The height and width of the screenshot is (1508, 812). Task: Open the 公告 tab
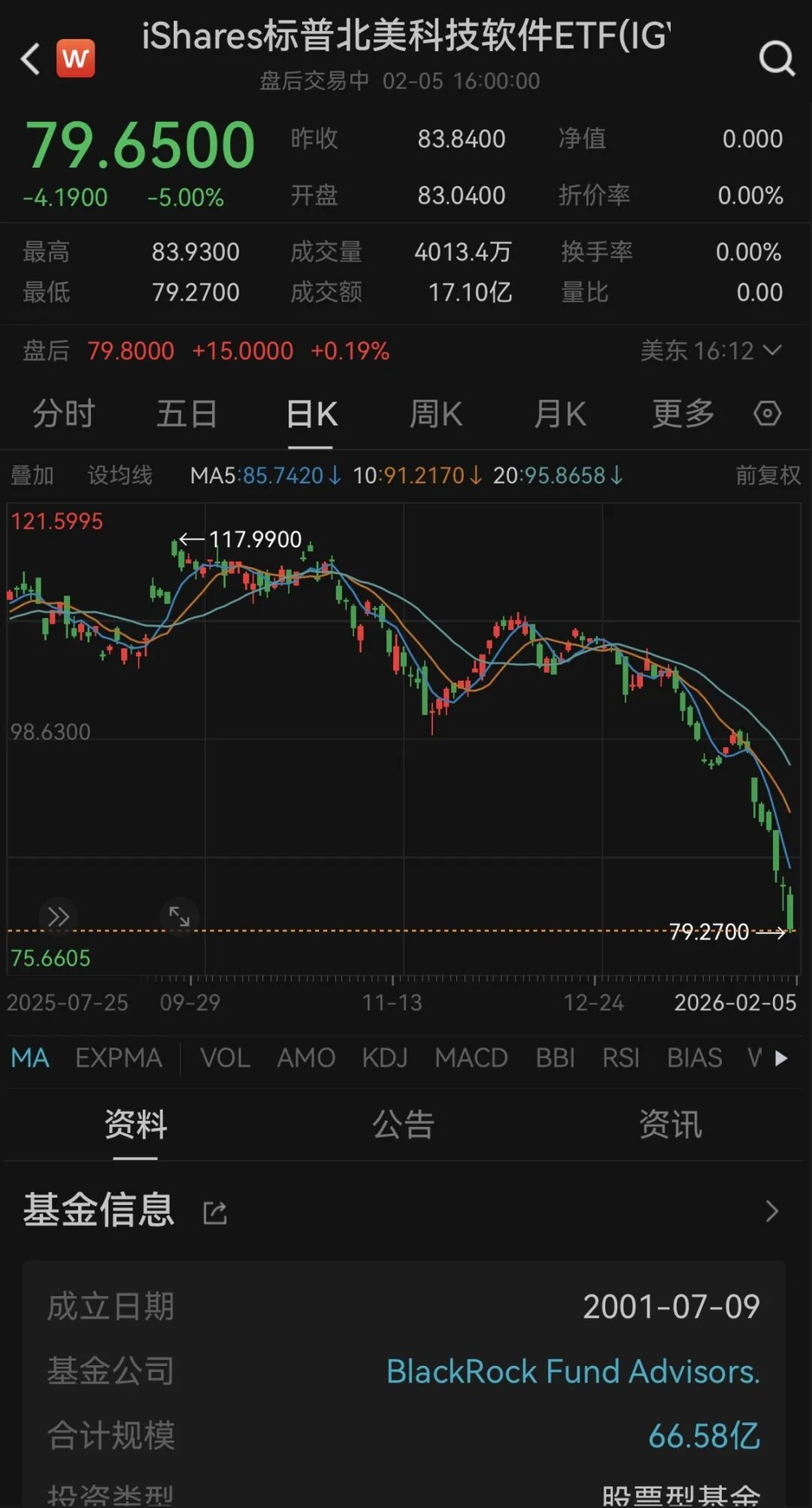click(x=403, y=1125)
